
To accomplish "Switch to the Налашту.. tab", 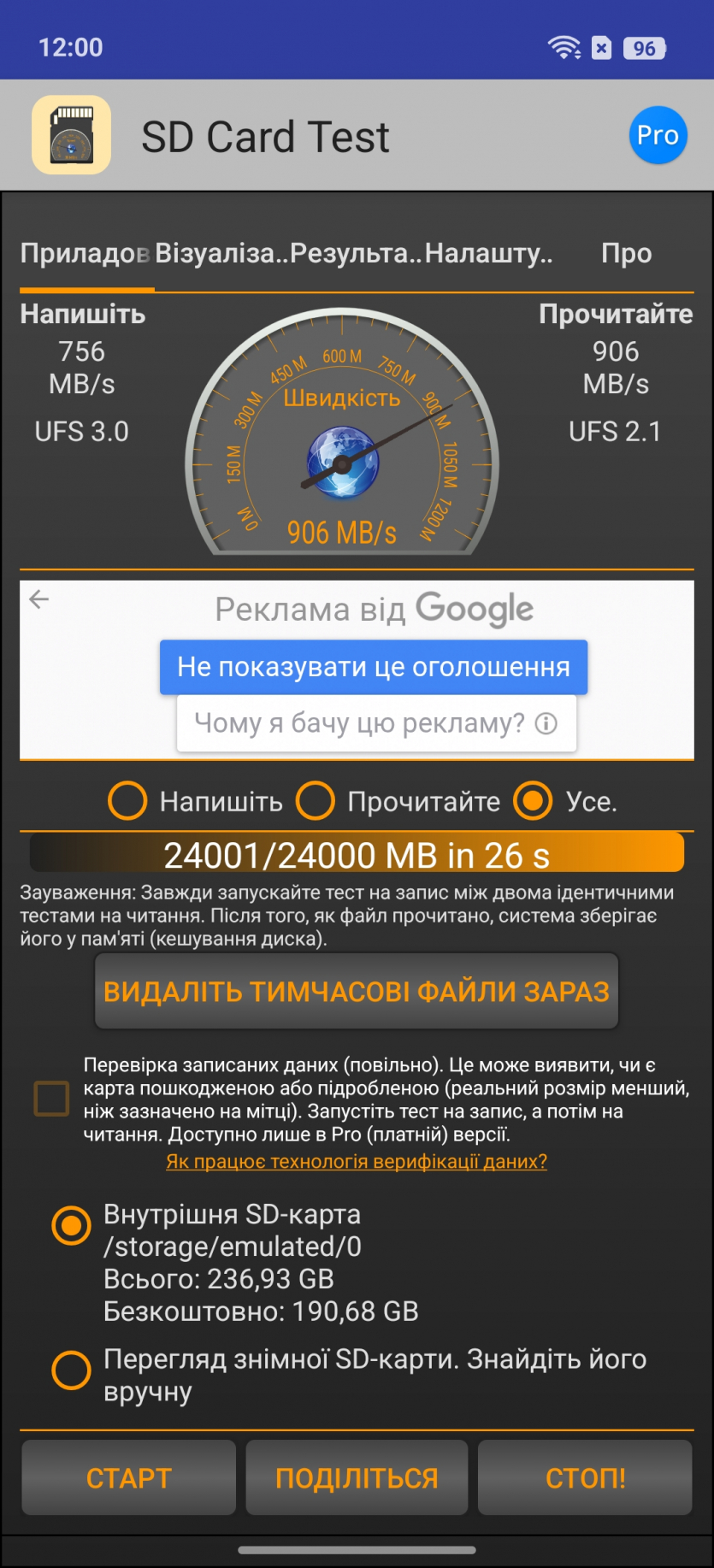I will tap(488, 253).
